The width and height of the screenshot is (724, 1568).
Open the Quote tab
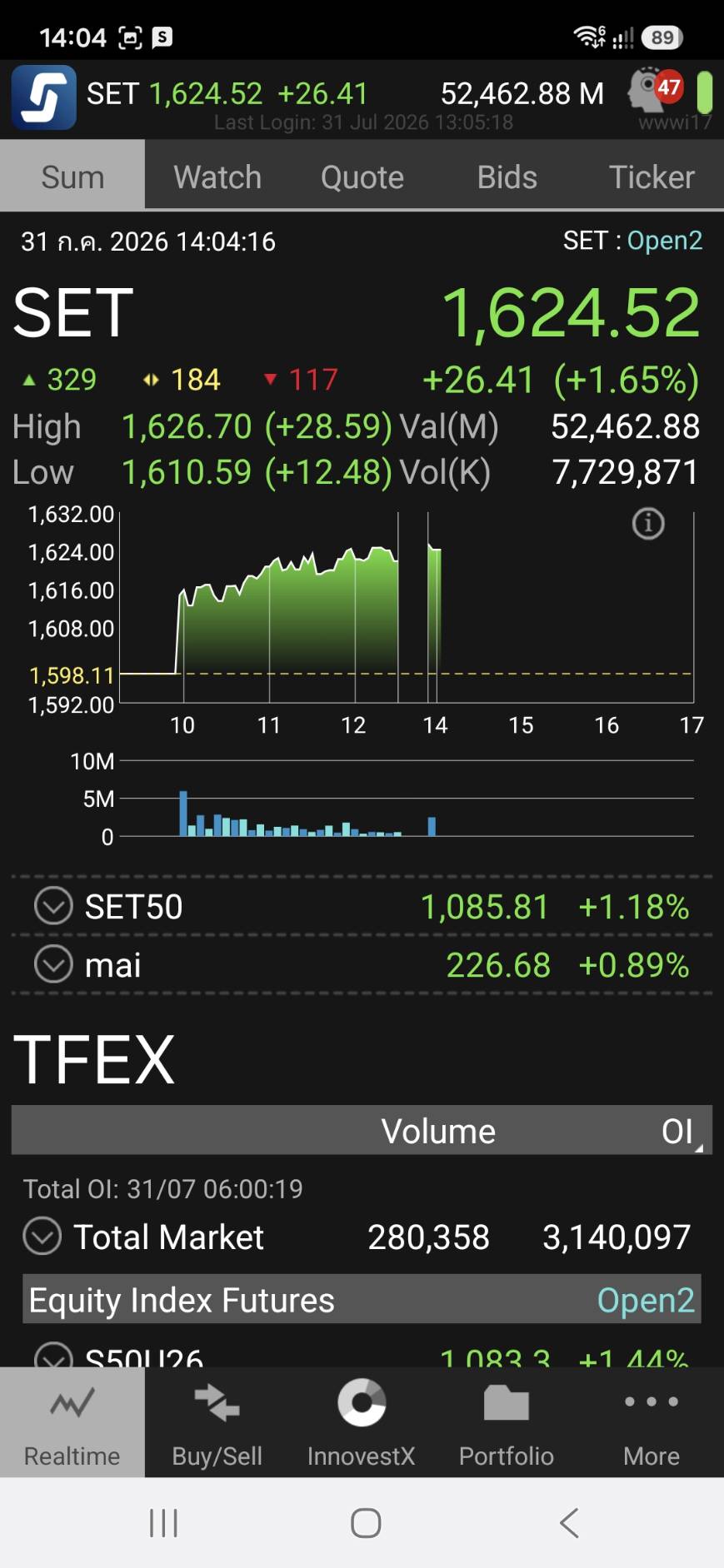click(362, 177)
